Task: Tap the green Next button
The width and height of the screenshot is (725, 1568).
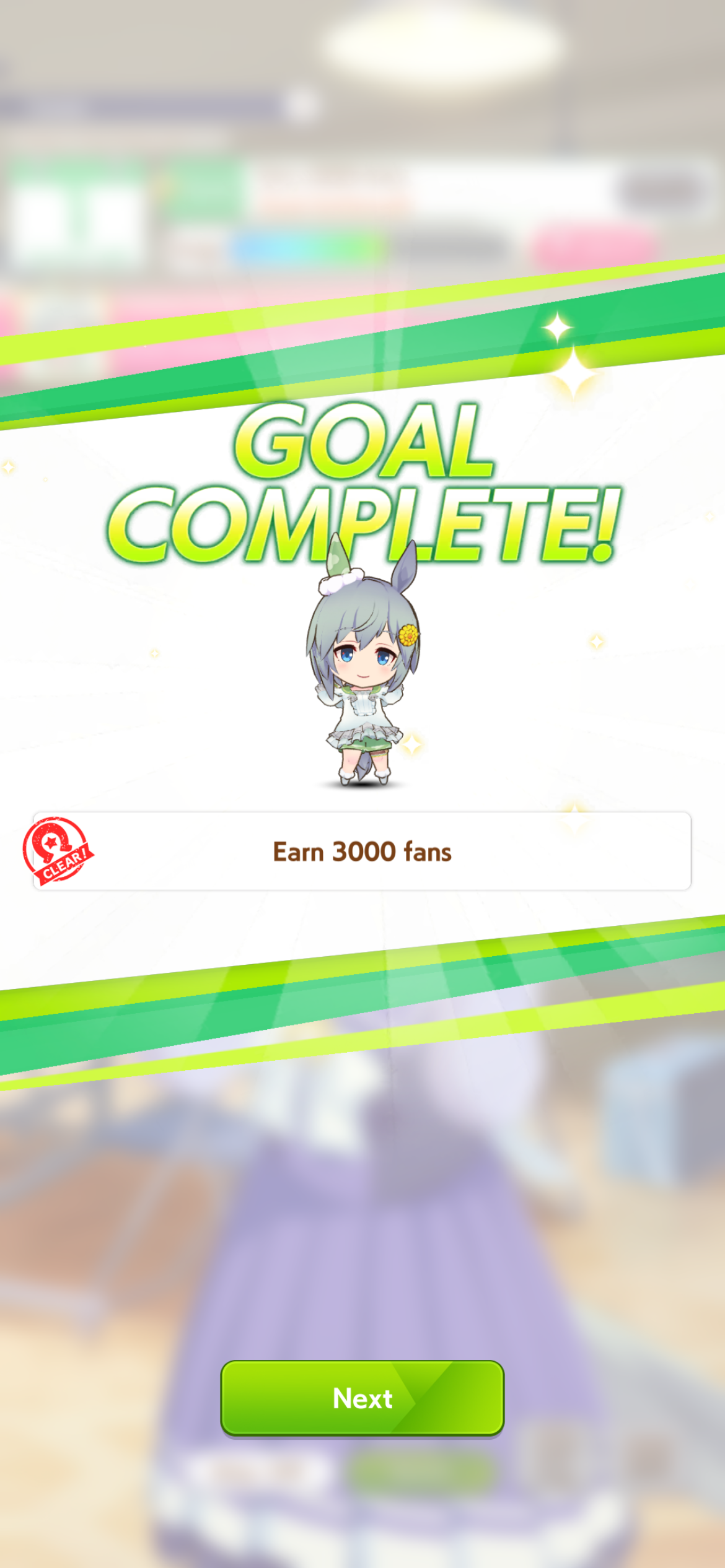Action: tap(362, 1398)
